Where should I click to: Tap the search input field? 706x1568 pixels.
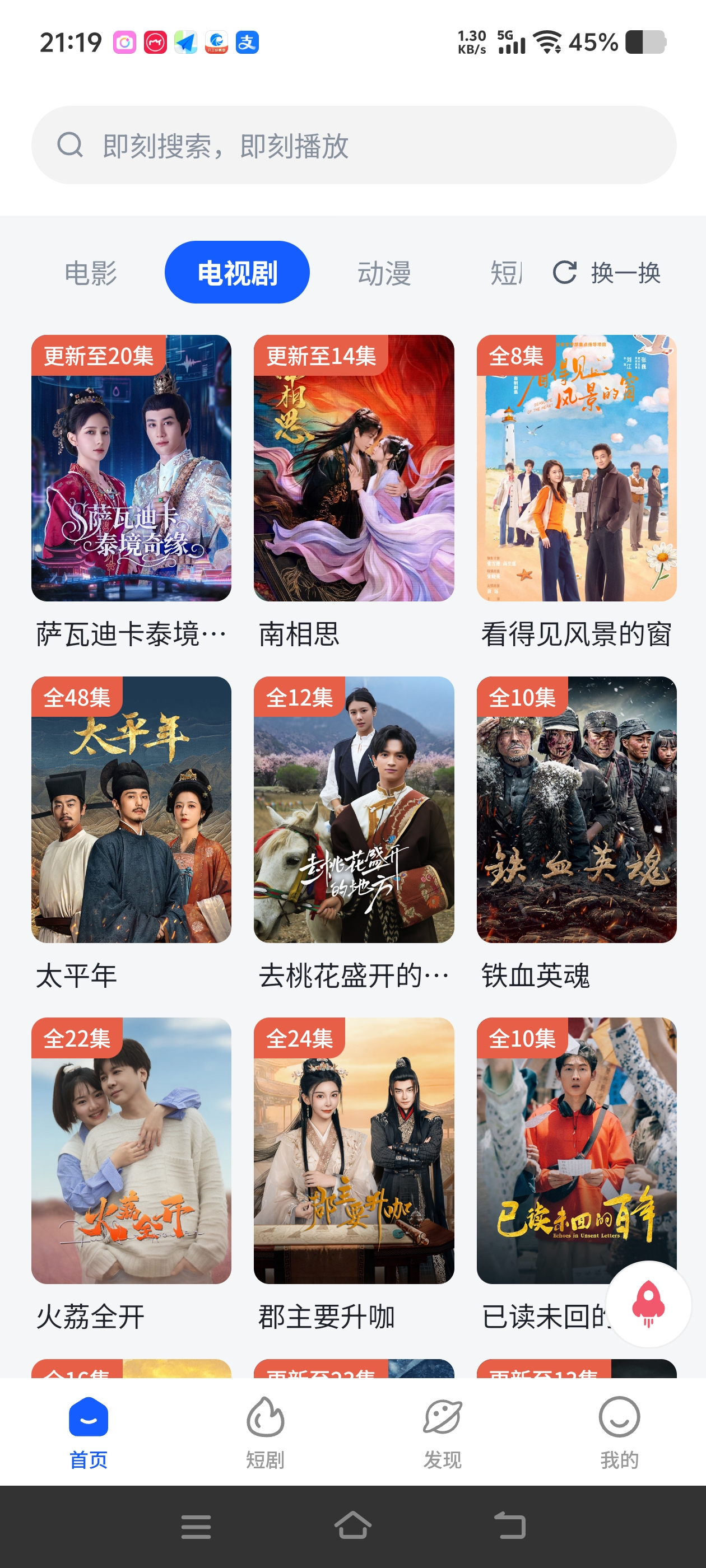tap(352, 146)
